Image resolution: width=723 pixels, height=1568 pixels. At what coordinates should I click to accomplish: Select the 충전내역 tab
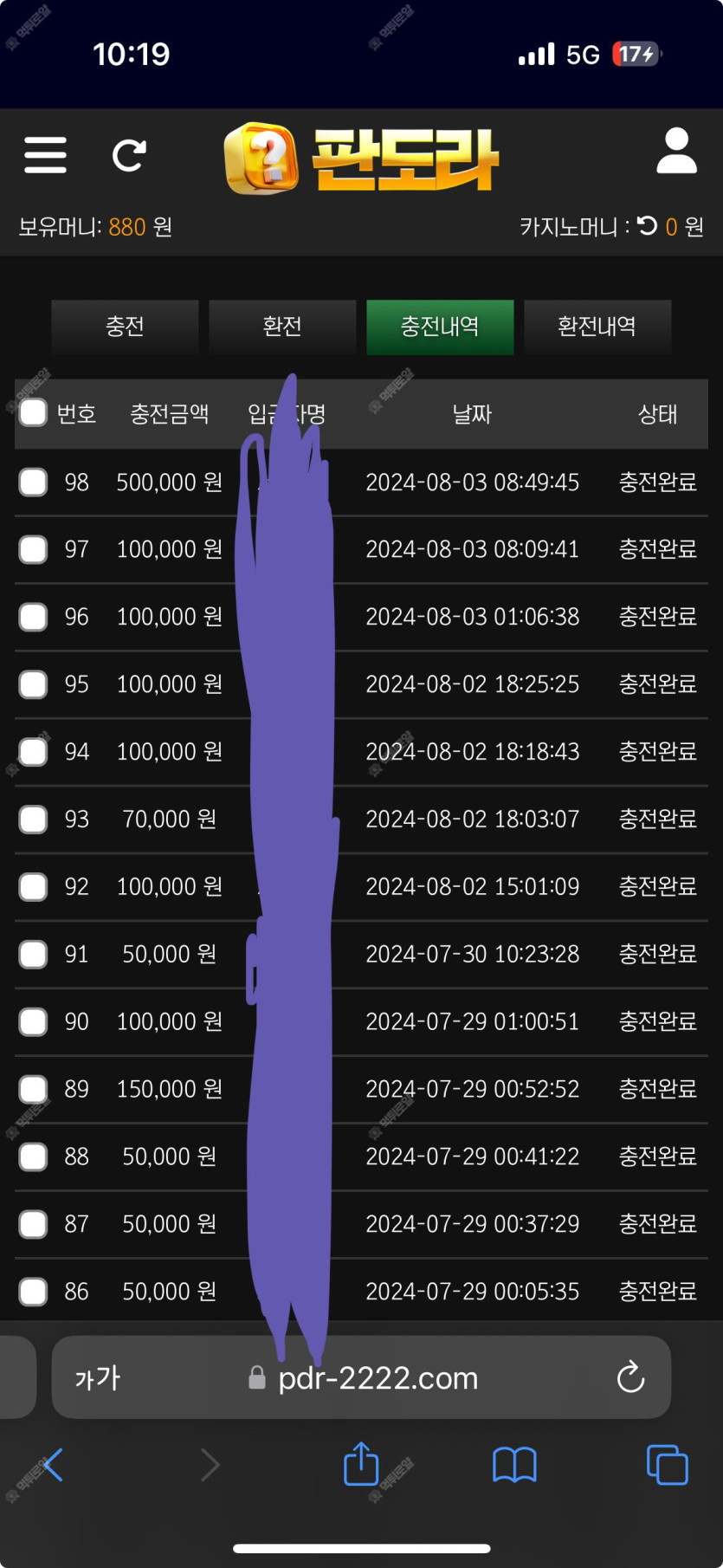coord(440,327)
